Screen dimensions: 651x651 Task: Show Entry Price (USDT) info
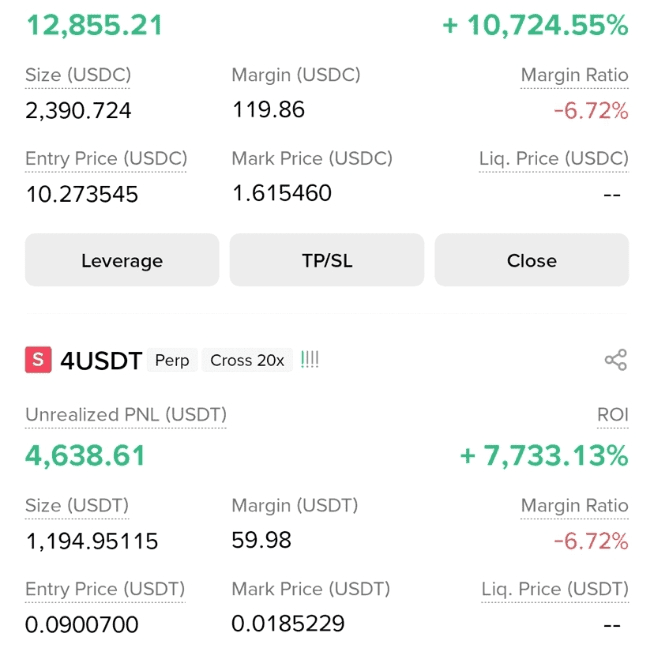105,589
